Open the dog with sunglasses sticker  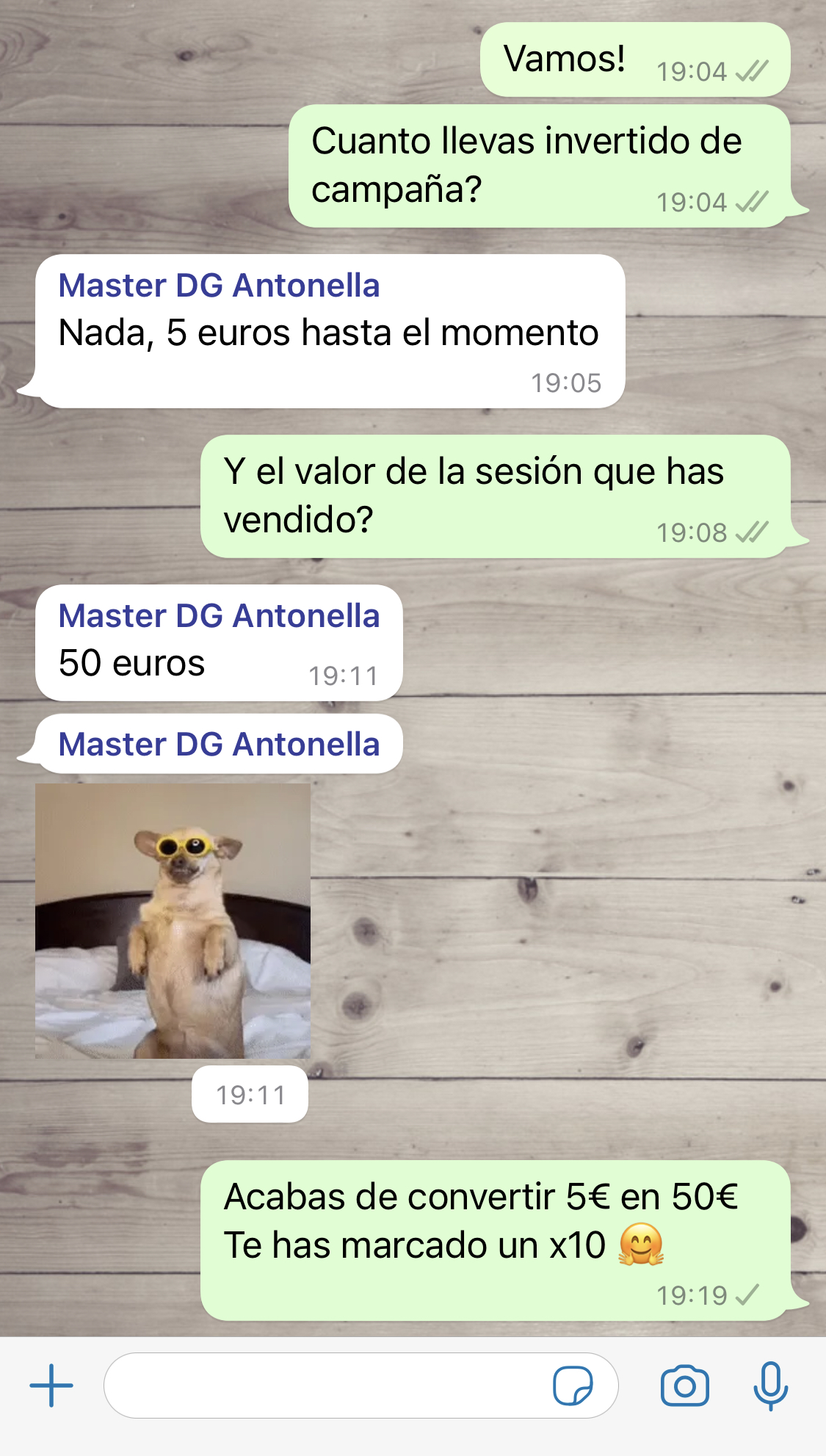click(x=173, y=921)
